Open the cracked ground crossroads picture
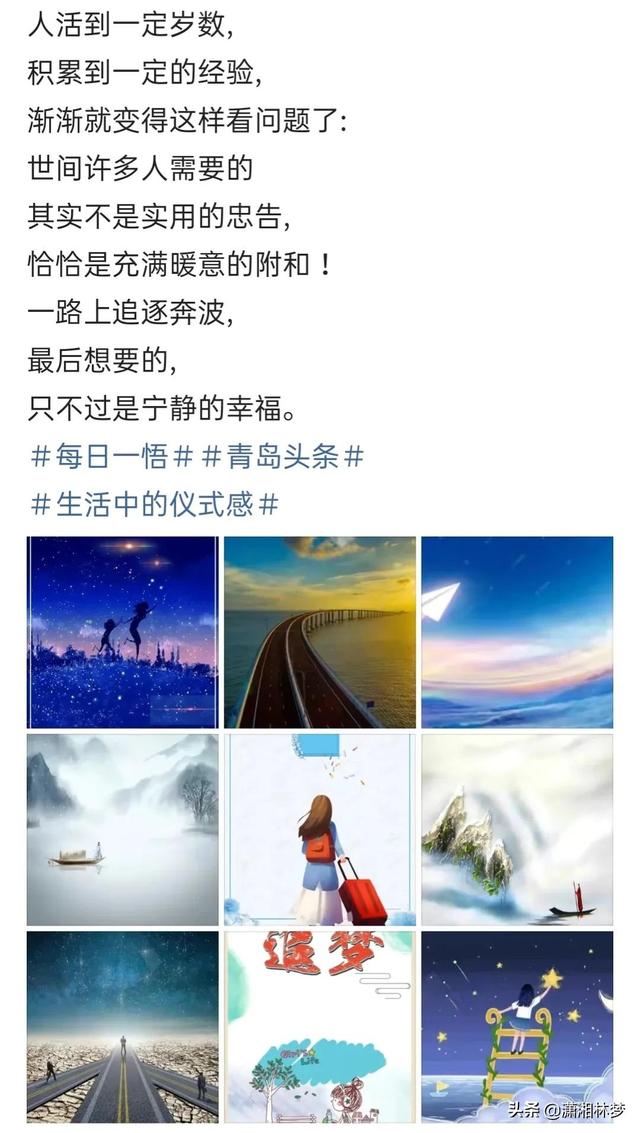This screenshot has height=1133, width=640. 122,1026
